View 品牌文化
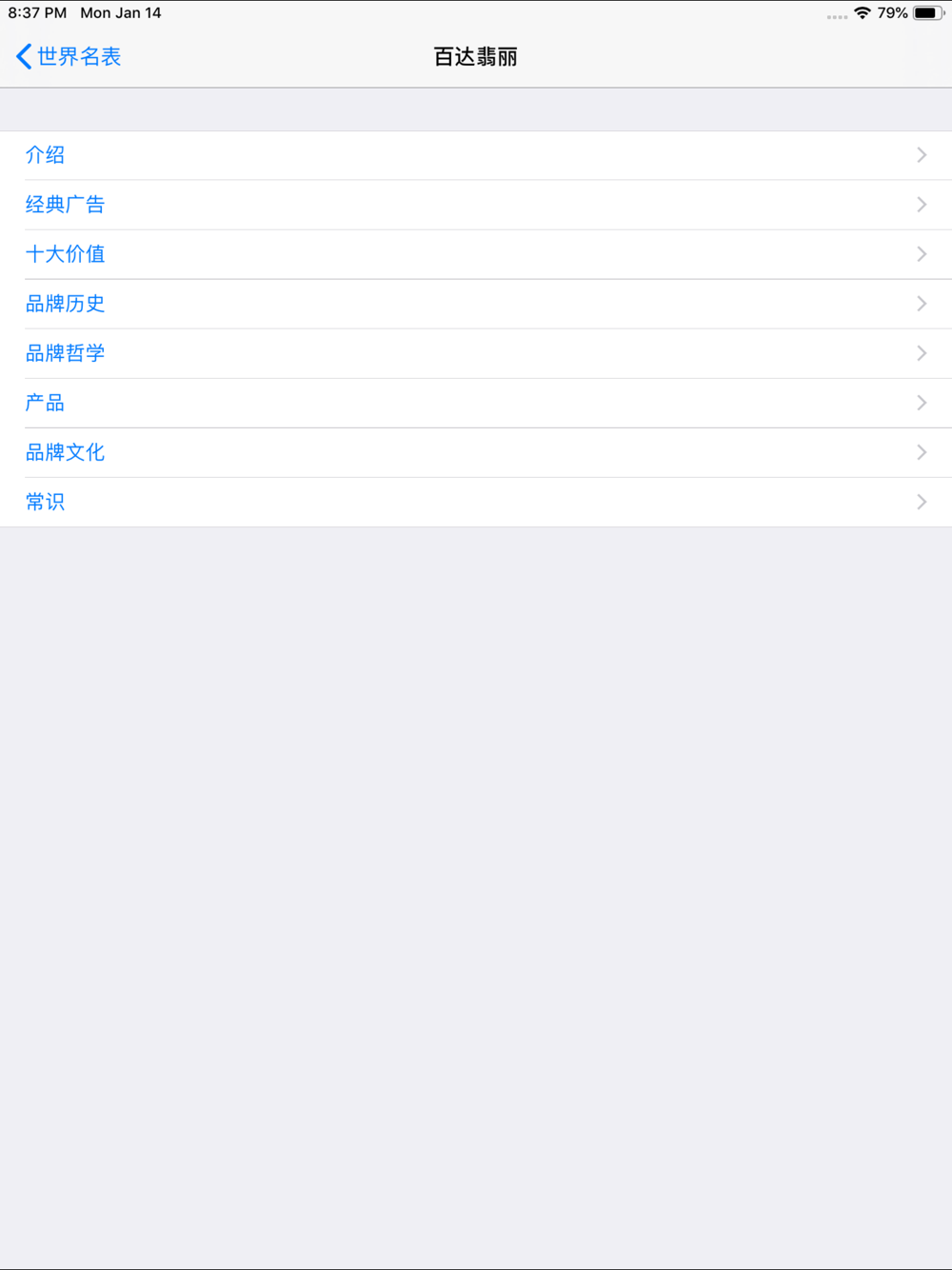 tap(65, 452)
